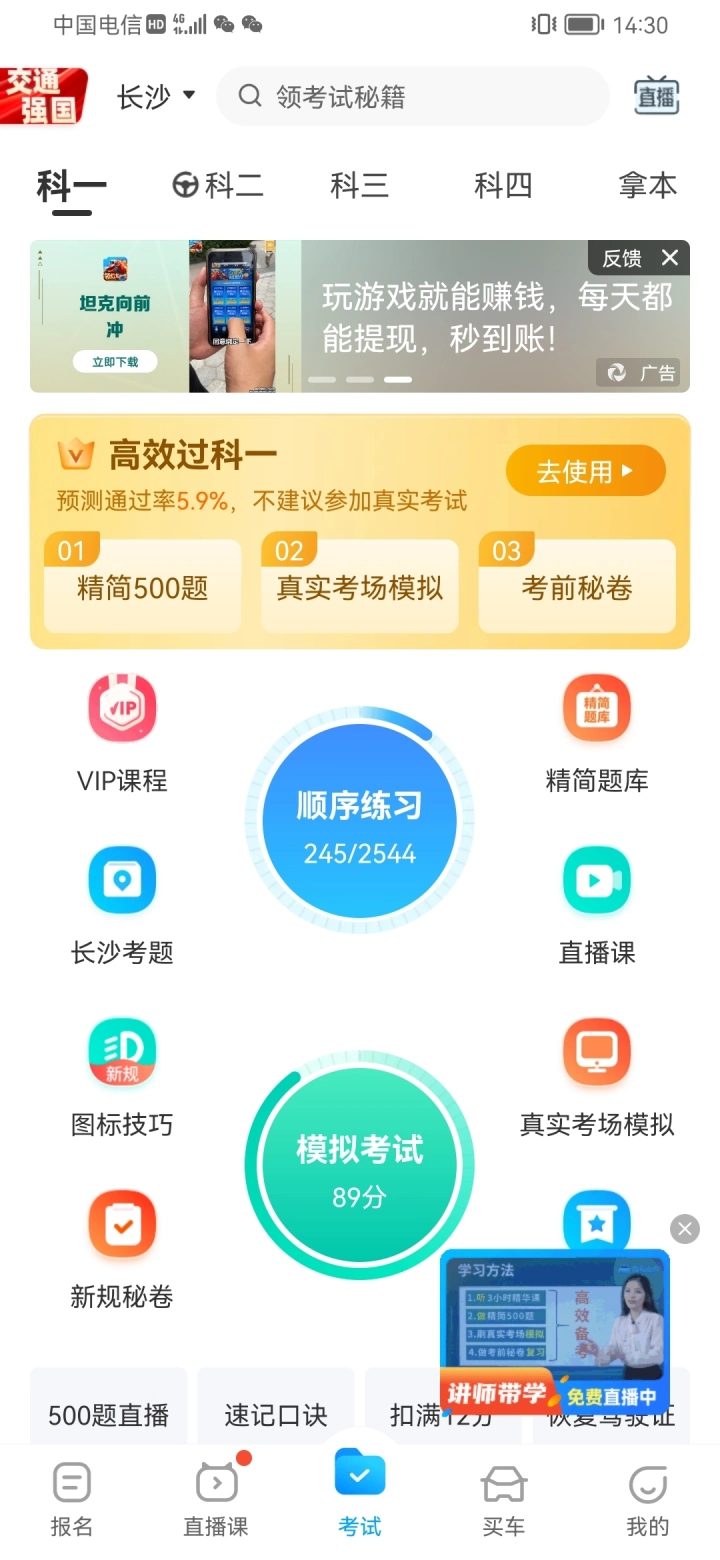Open 精简题库

[597, 734]
